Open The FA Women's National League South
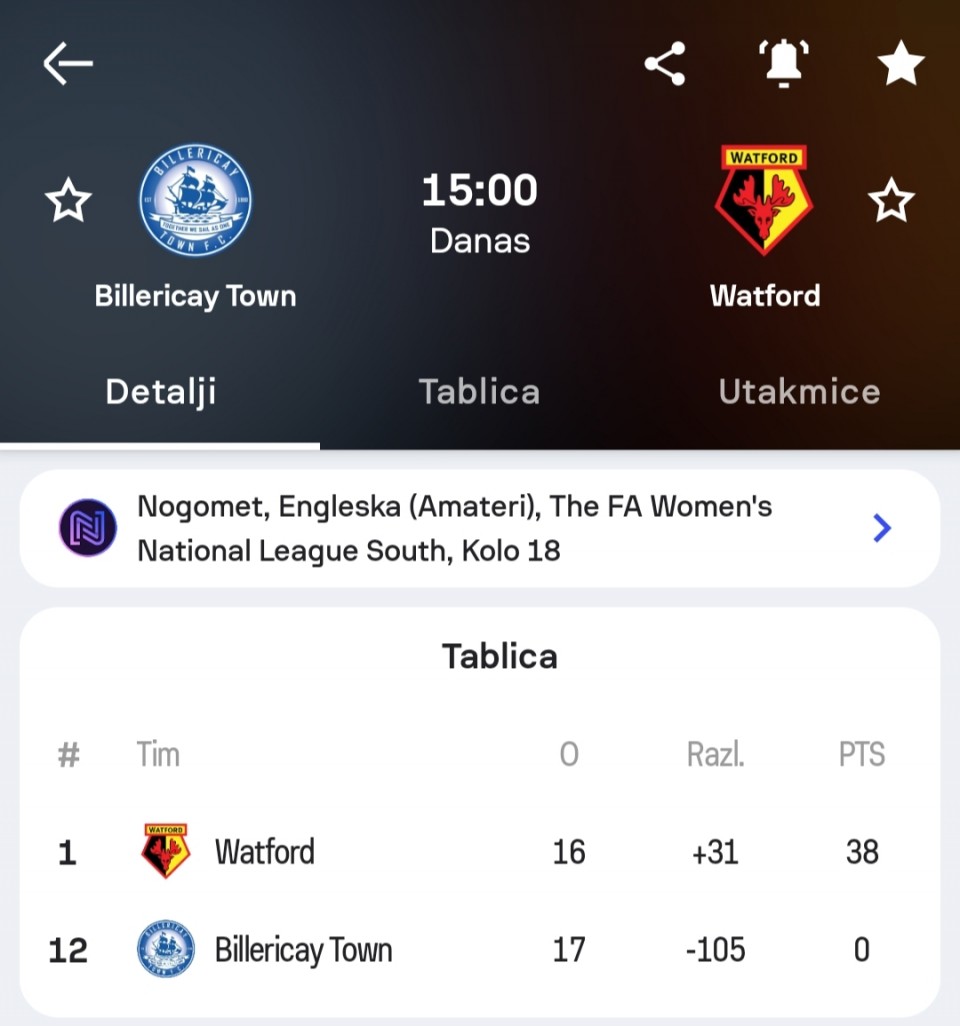 (x=480, y=528)
